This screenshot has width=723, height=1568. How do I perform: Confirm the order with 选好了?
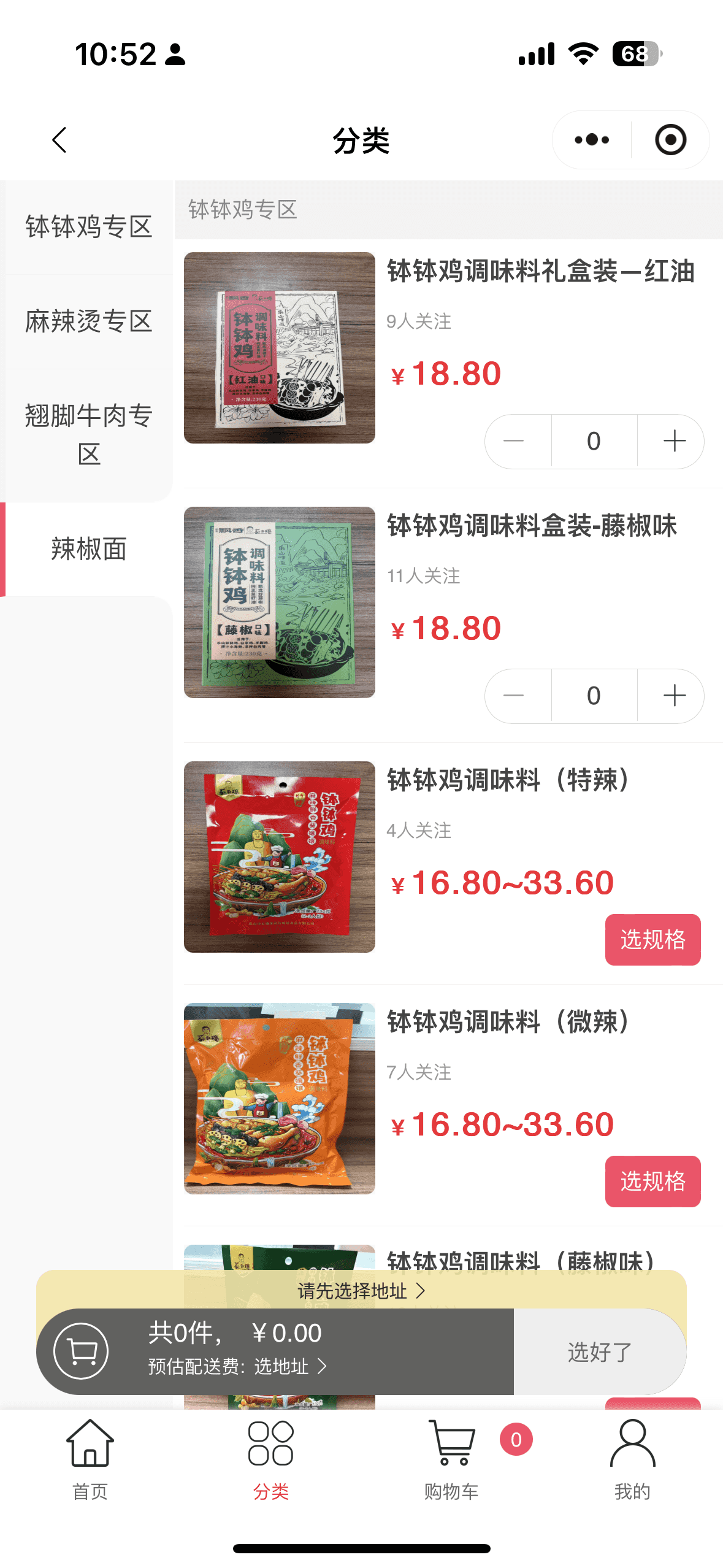click(599, 1351)
